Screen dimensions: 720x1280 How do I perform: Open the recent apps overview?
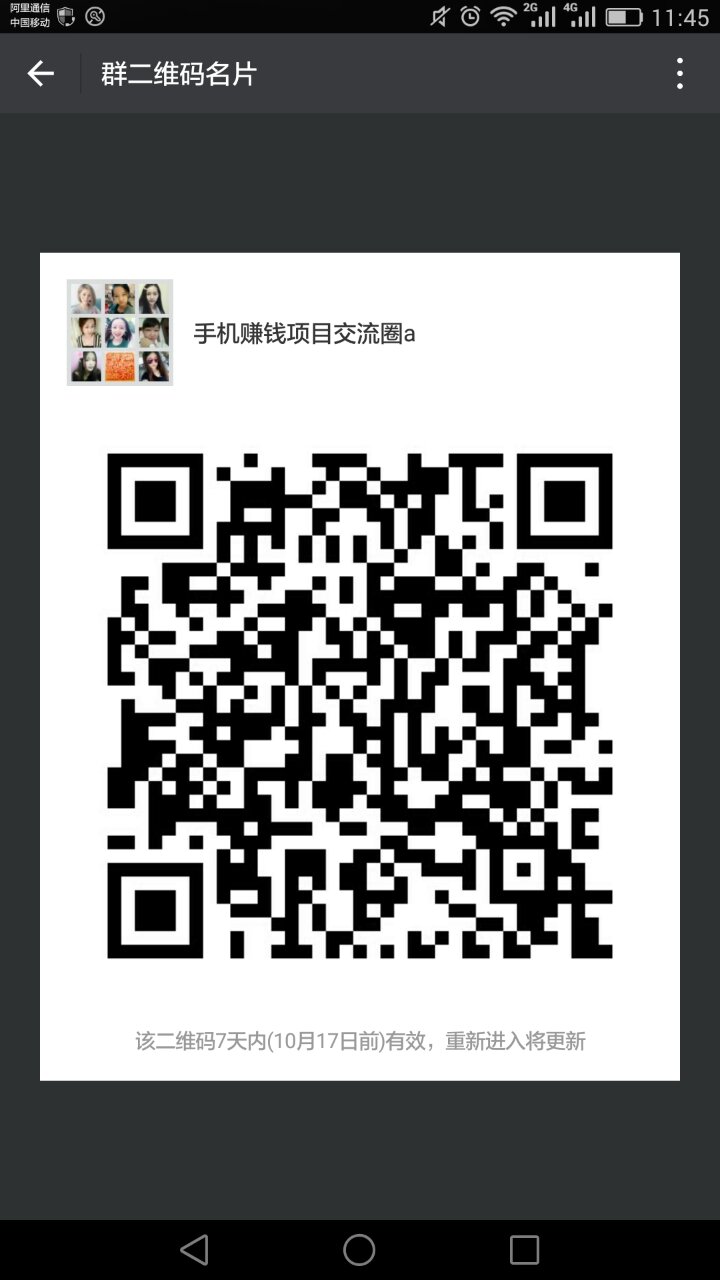pyautogui.click(x=524, y=1249)
